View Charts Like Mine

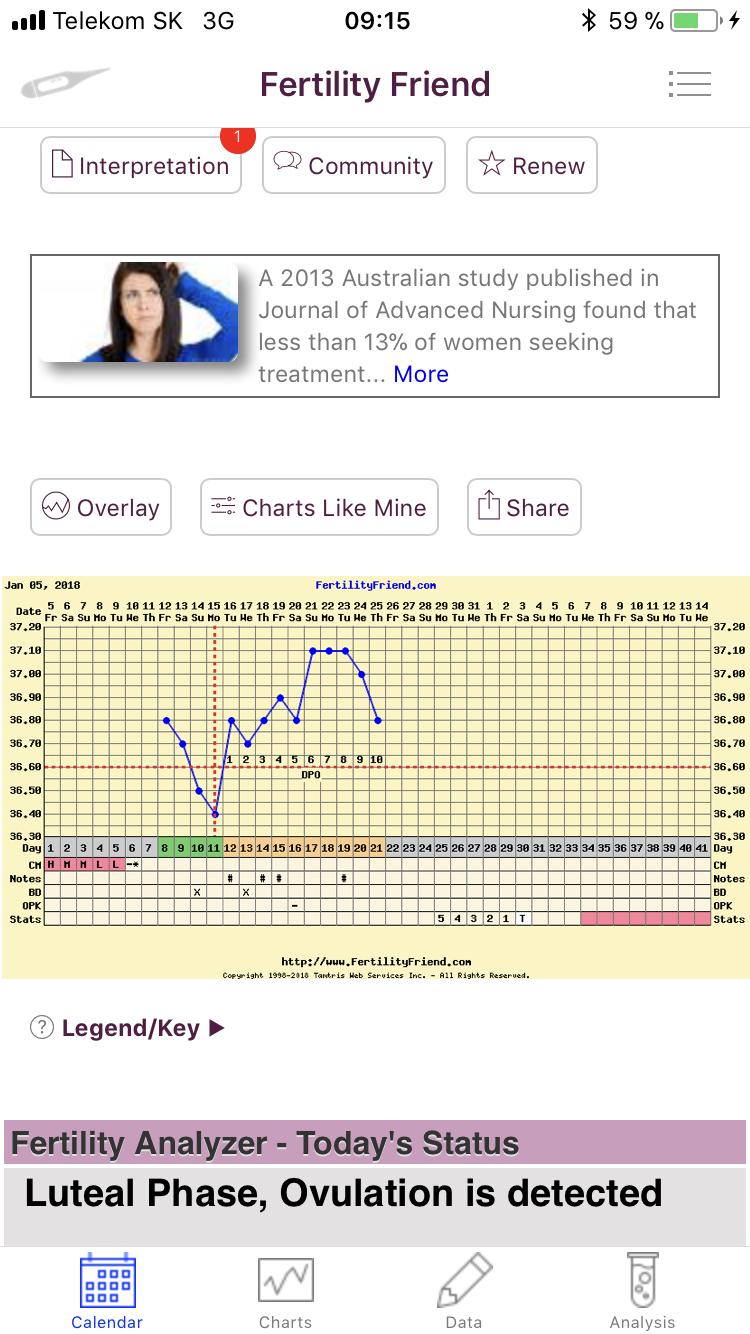(319, 508)
